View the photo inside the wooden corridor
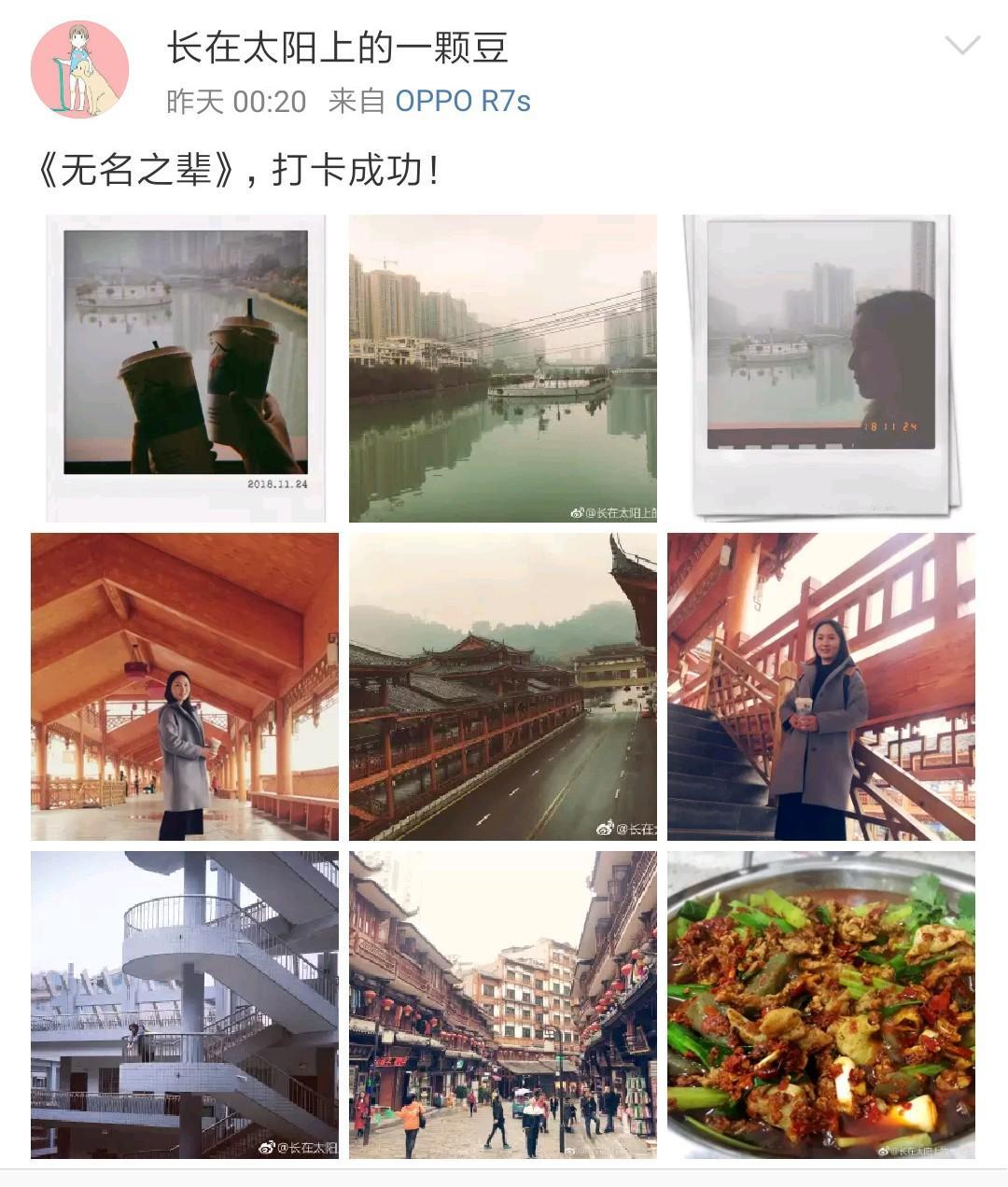 tap(185, 687)
